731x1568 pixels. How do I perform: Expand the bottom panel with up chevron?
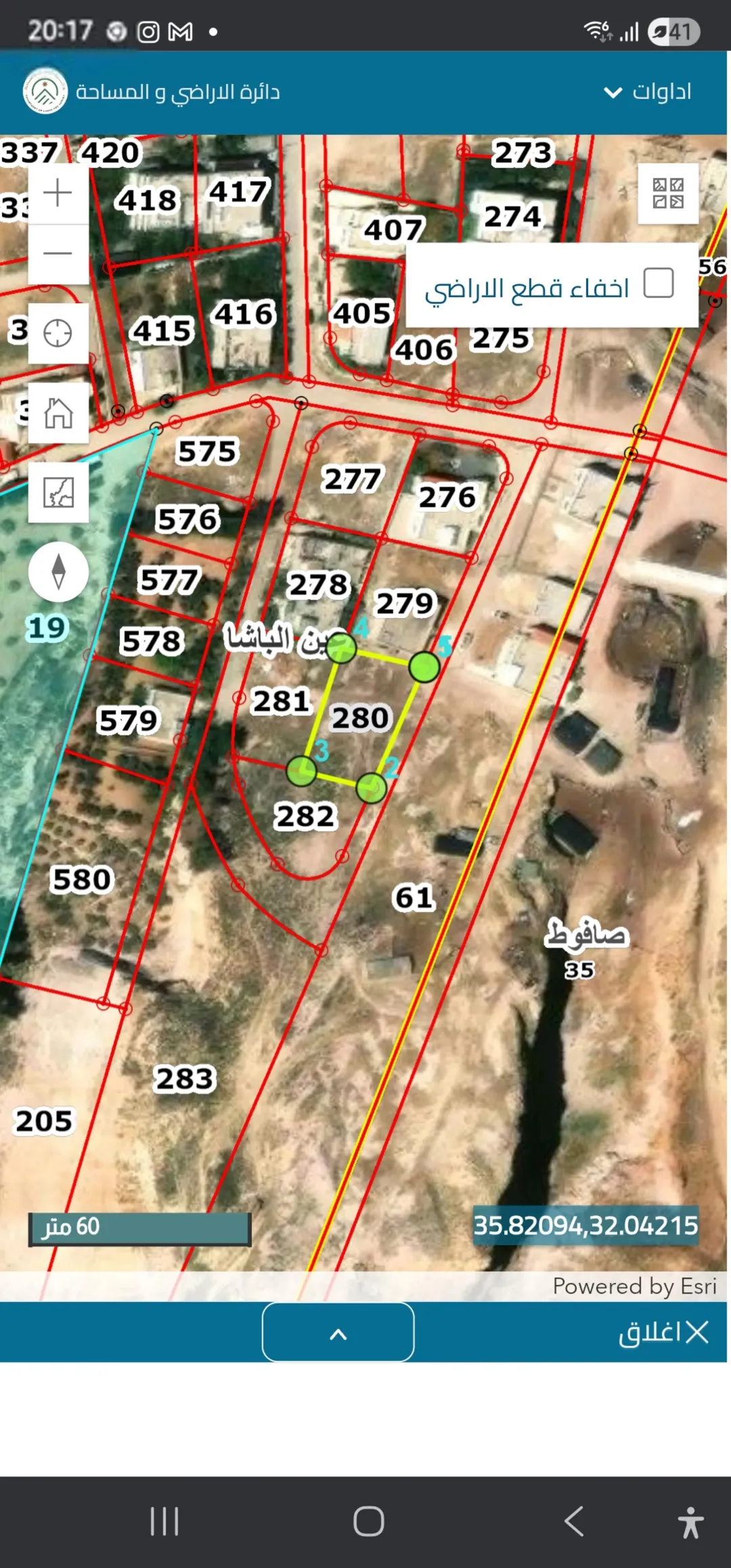coord(338,1332)
